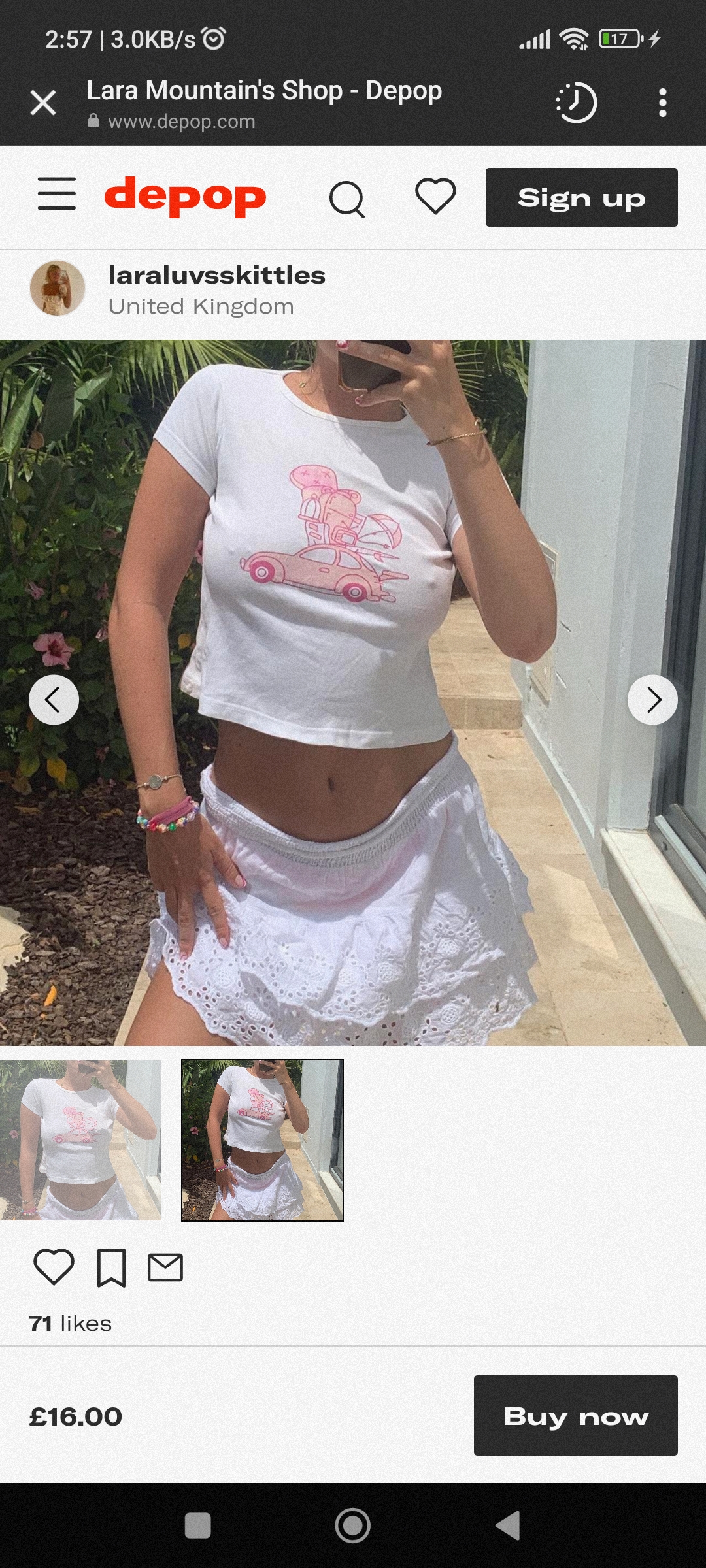The width and height of the screenshot is (706, 1568).
Task: Message the seller via envelope icon
Action: tap(165, 1267)
